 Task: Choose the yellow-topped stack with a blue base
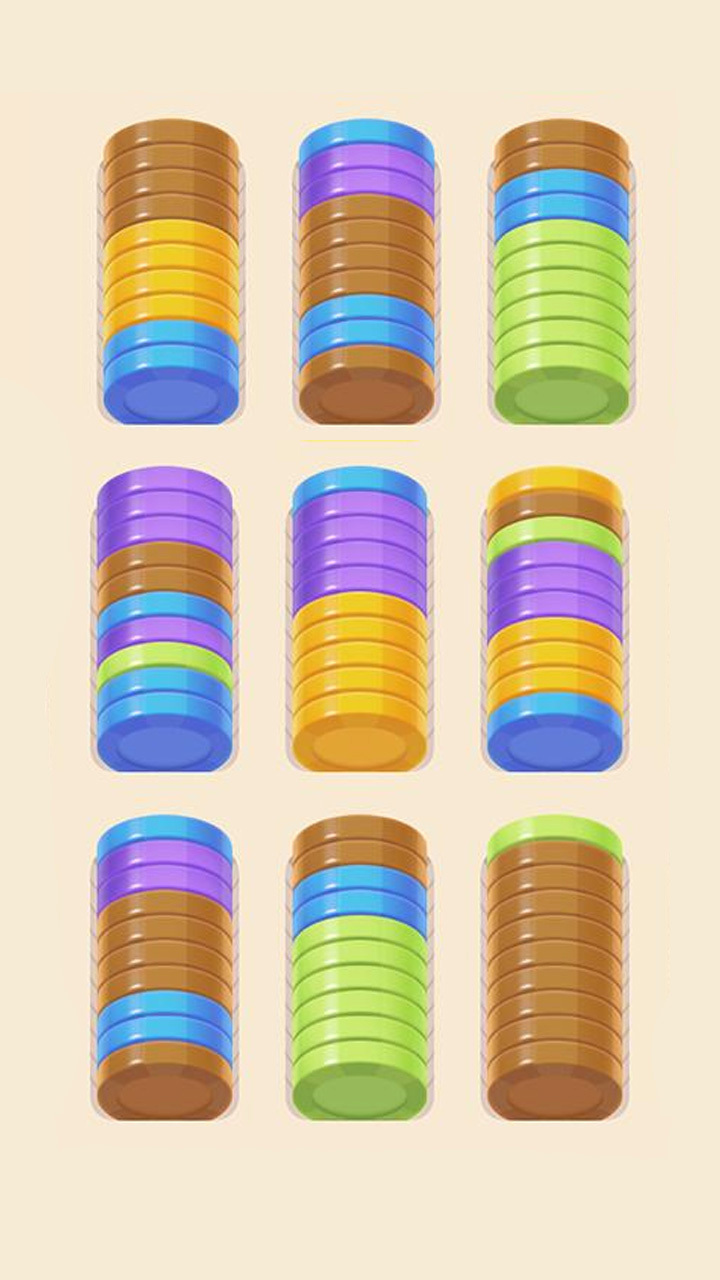(x=556, y=619)
